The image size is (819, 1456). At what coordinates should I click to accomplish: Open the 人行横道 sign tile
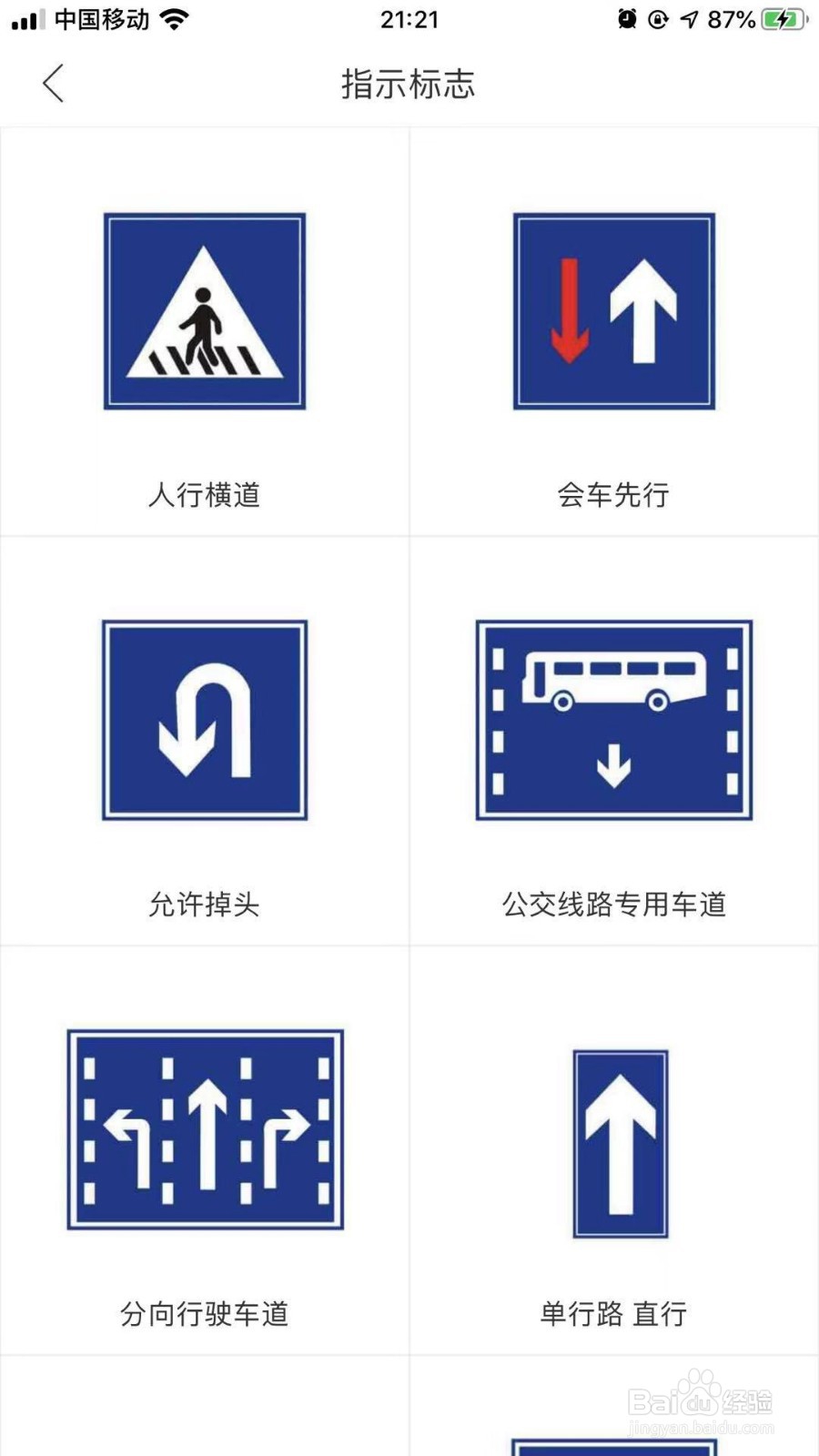pos(205,332)
